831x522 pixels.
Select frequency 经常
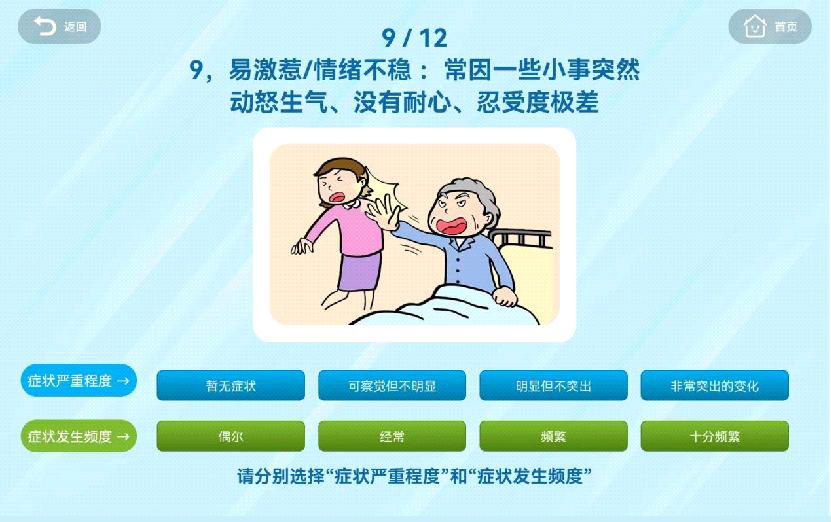click(x=392, y=436)
